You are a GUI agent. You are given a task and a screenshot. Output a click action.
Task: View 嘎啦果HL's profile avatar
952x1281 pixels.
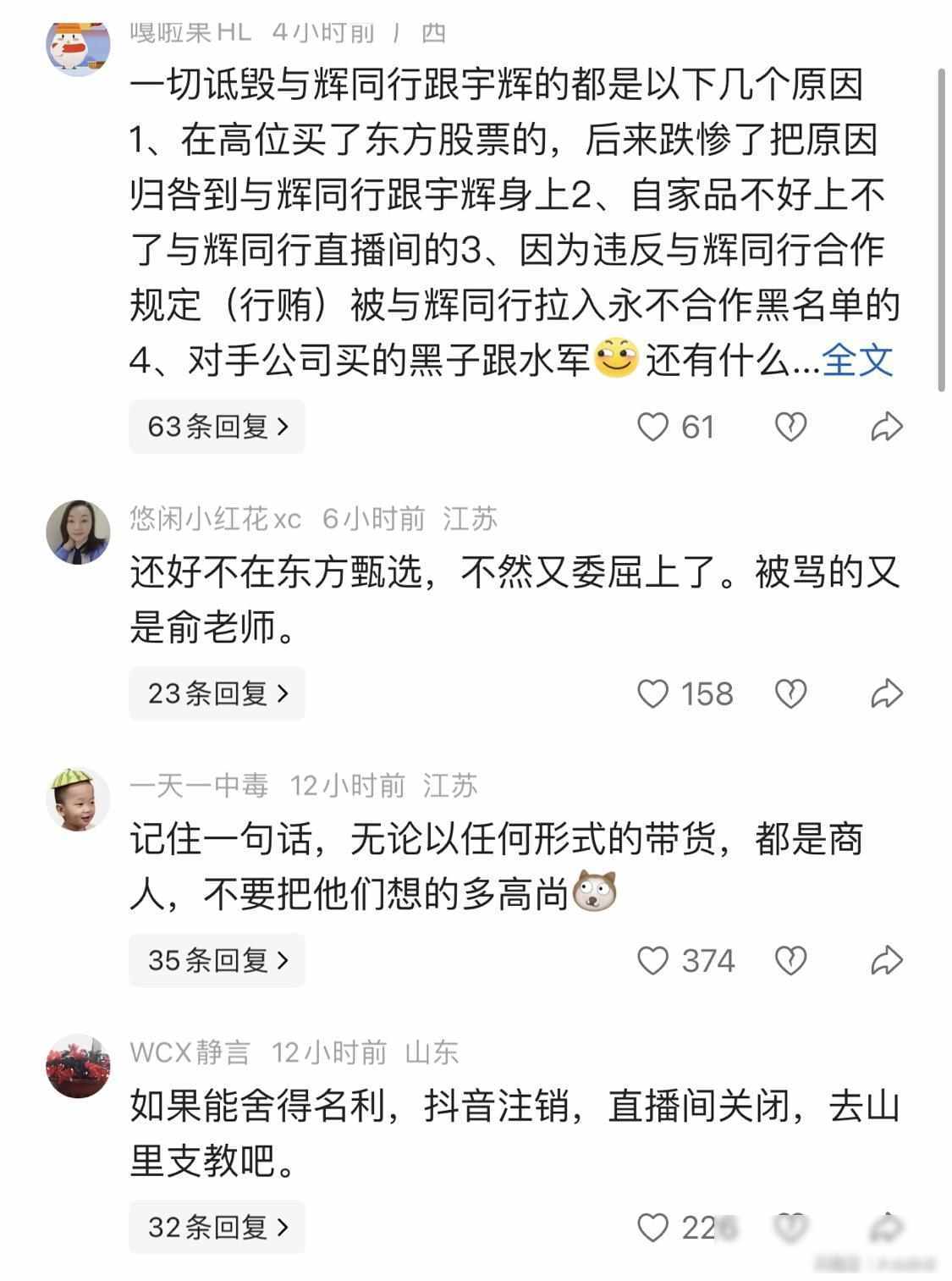coord(78,45)
